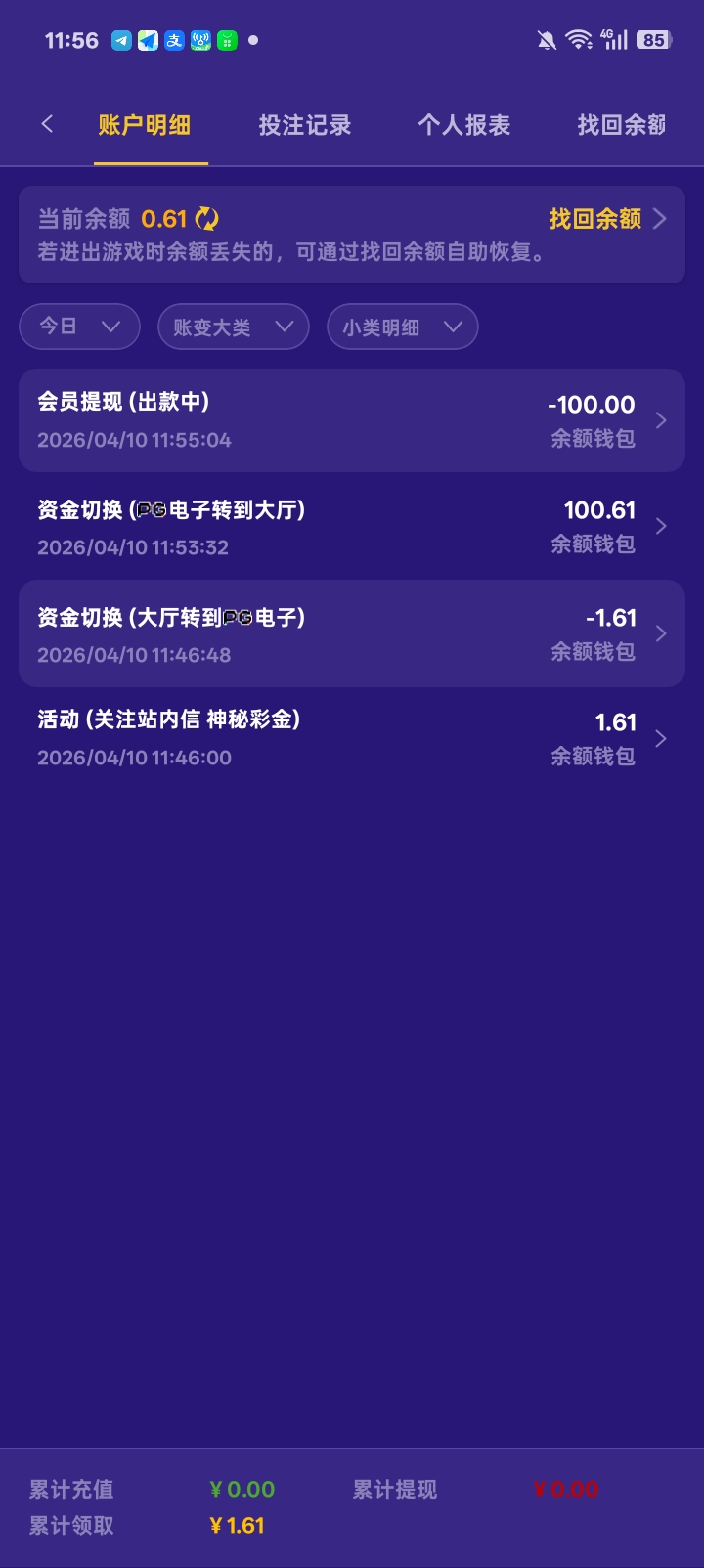Viewport: 704px width, 1568px height.
Task: Tap the battery indicator showing 85
Action: pyautogui.click(x=653, y=40)
